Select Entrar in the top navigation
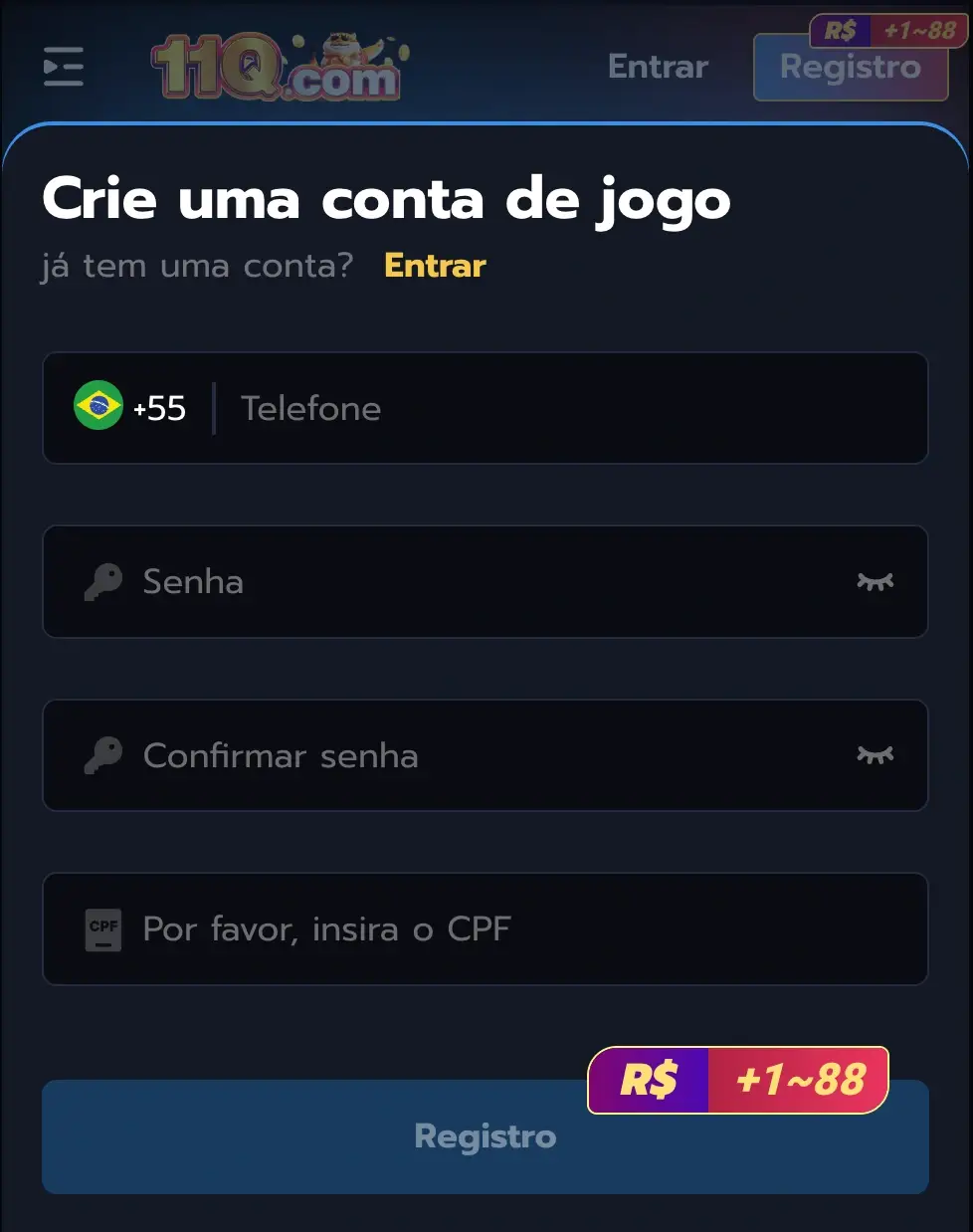 pos(658,66)
